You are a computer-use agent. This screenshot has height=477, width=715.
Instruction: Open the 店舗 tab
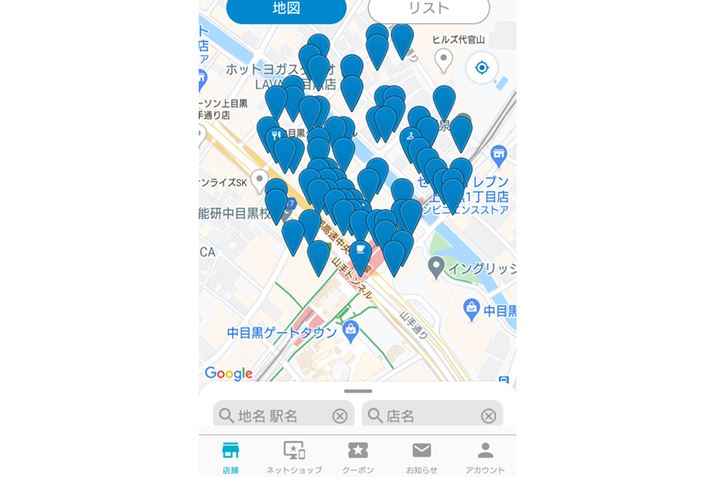tap(230, 456)
